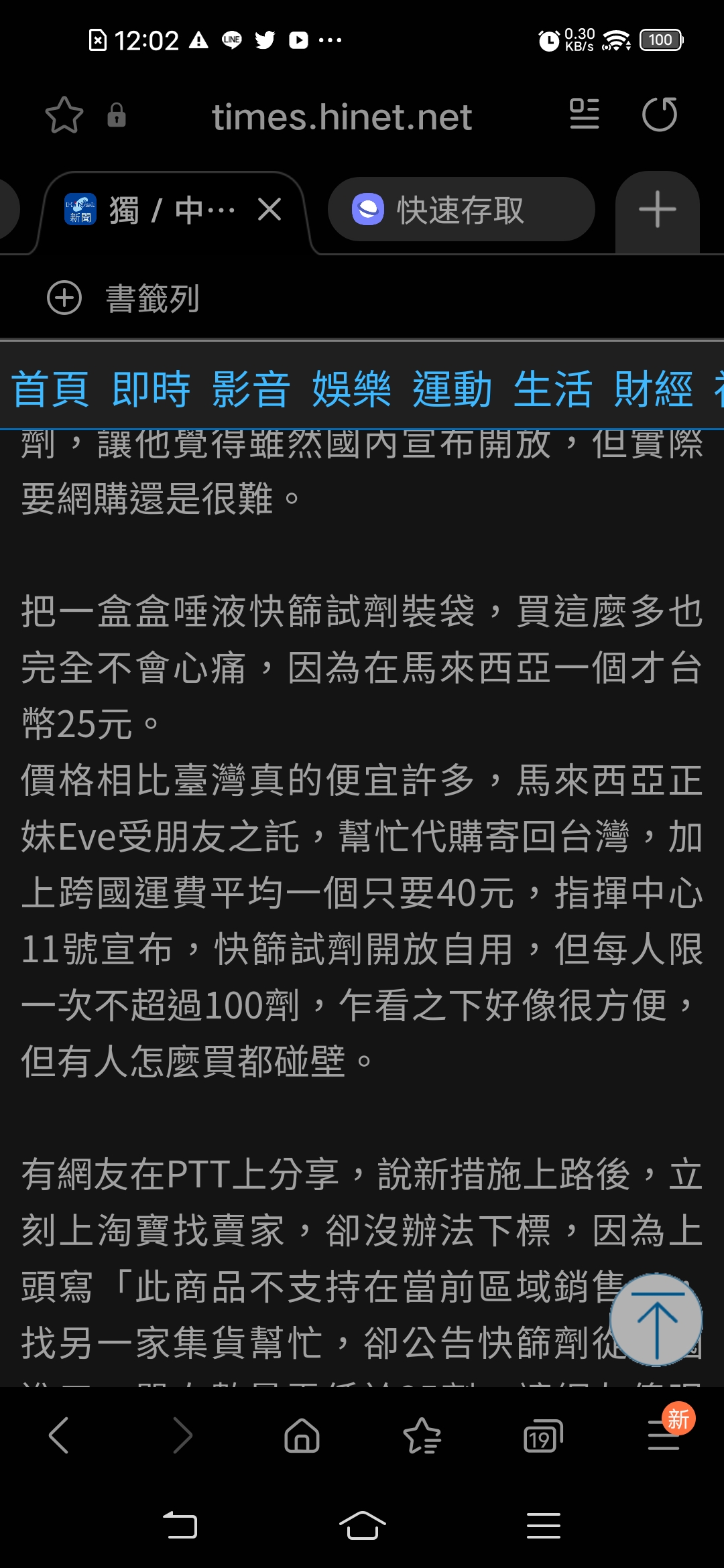Viewport: 724px width, 1568px height.
Task: Open the 運動 section
Action: click(452, 389)
